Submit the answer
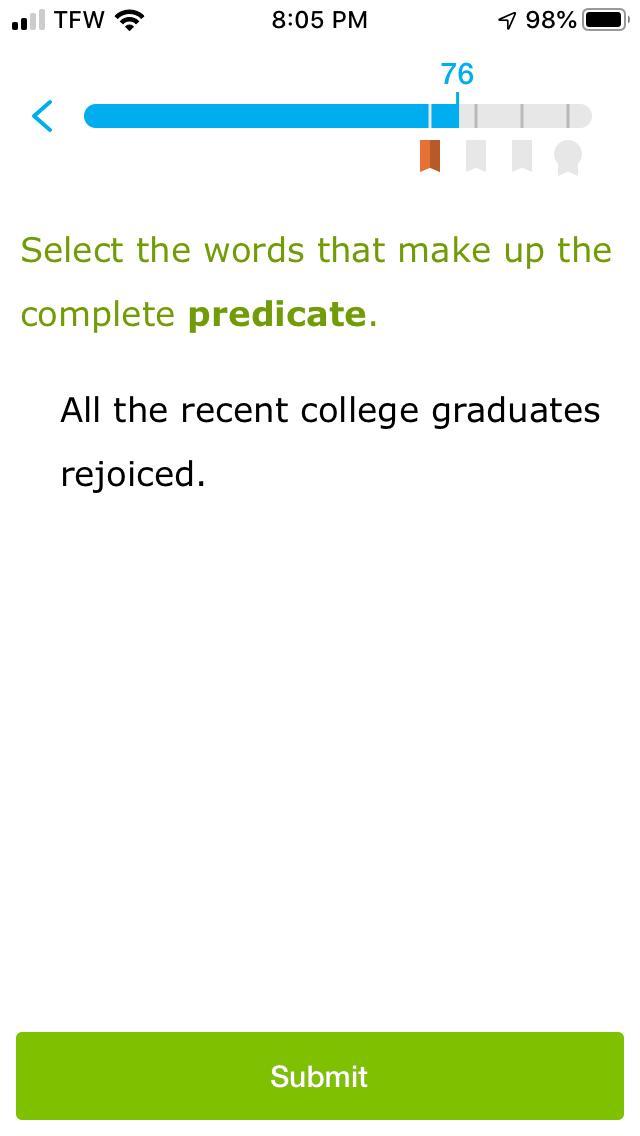The width and height of the screenshot is (640, 1136). coord(320,1076)
